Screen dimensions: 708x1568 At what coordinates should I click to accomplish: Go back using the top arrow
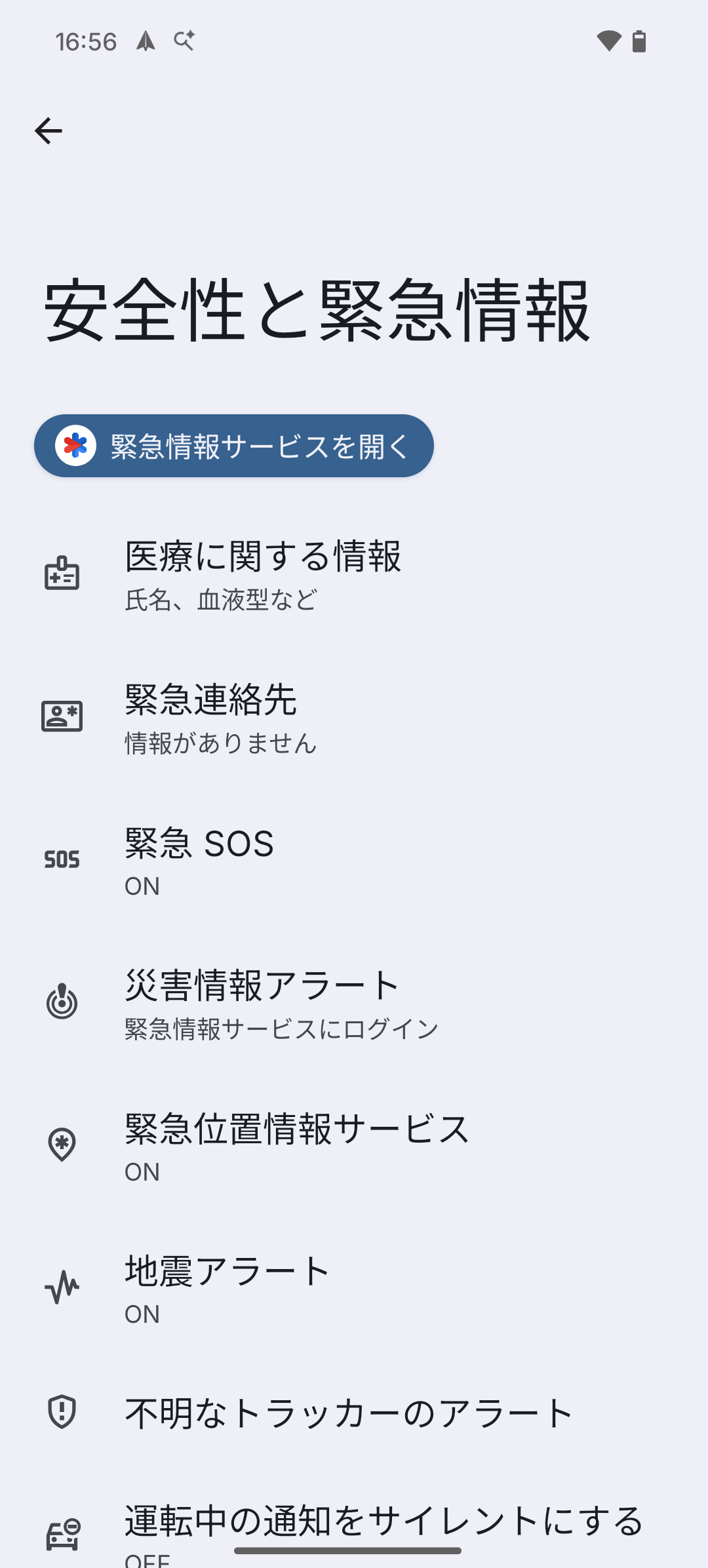[49, 131]
